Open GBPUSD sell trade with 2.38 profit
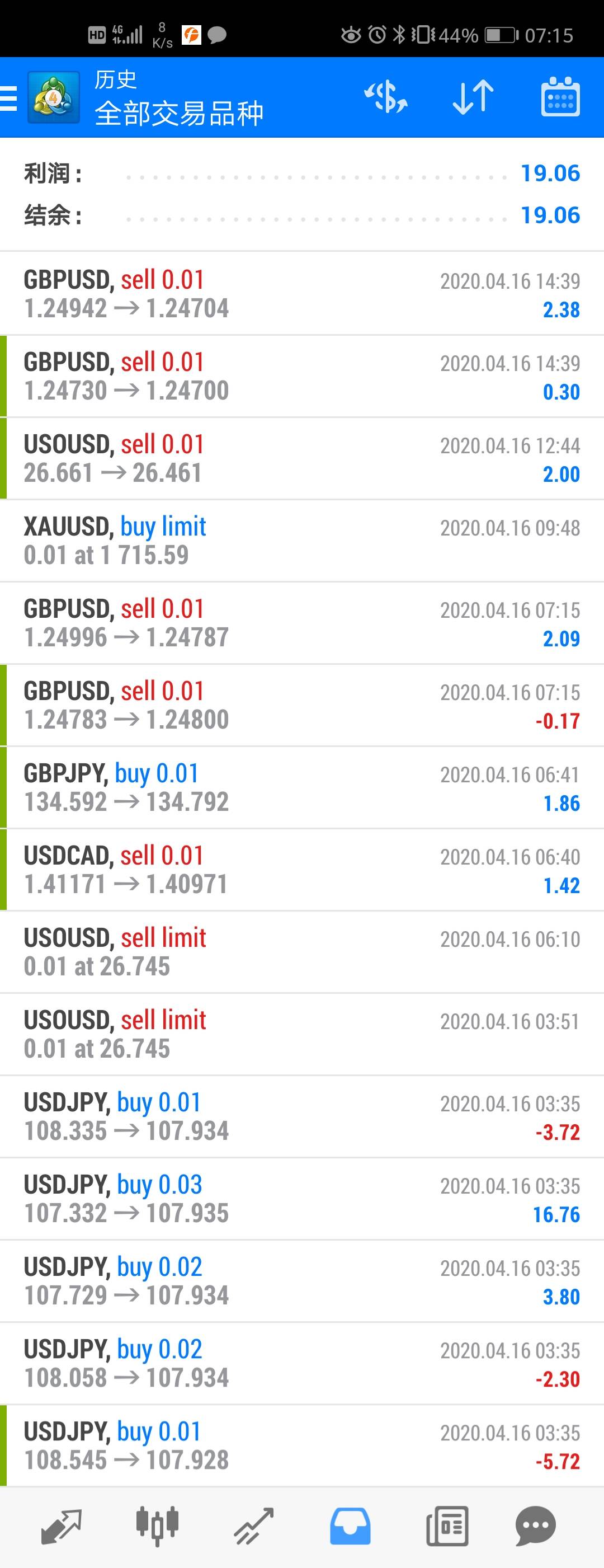 pyautogui.click(x=301, y=294)
